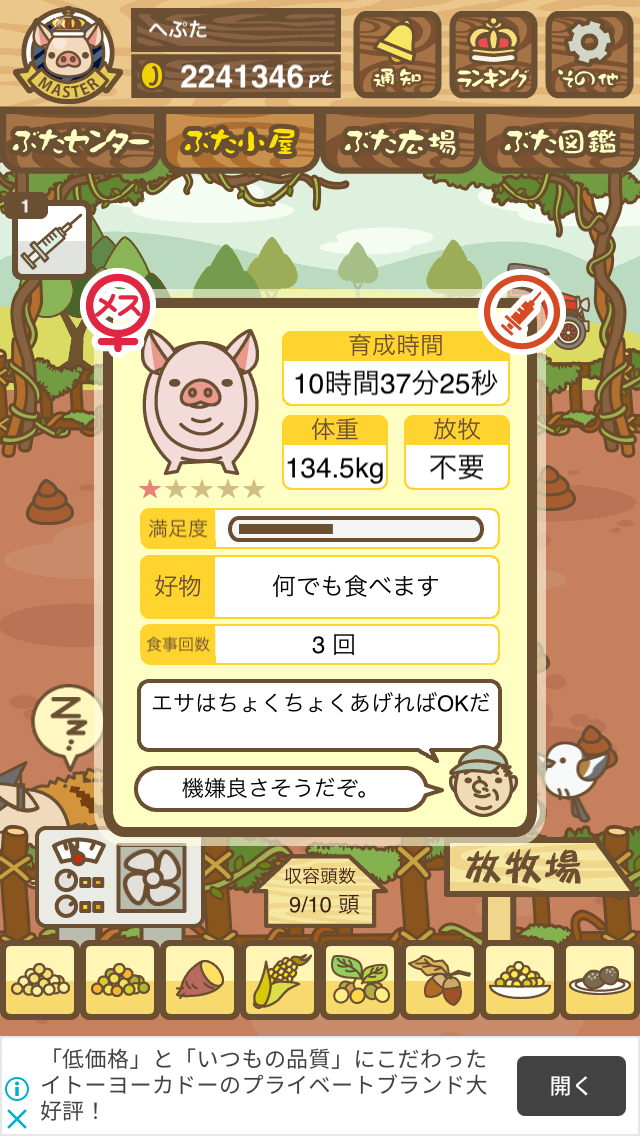Choose the leafy soybean feed

pyautogui.click(x=360, y=980)
